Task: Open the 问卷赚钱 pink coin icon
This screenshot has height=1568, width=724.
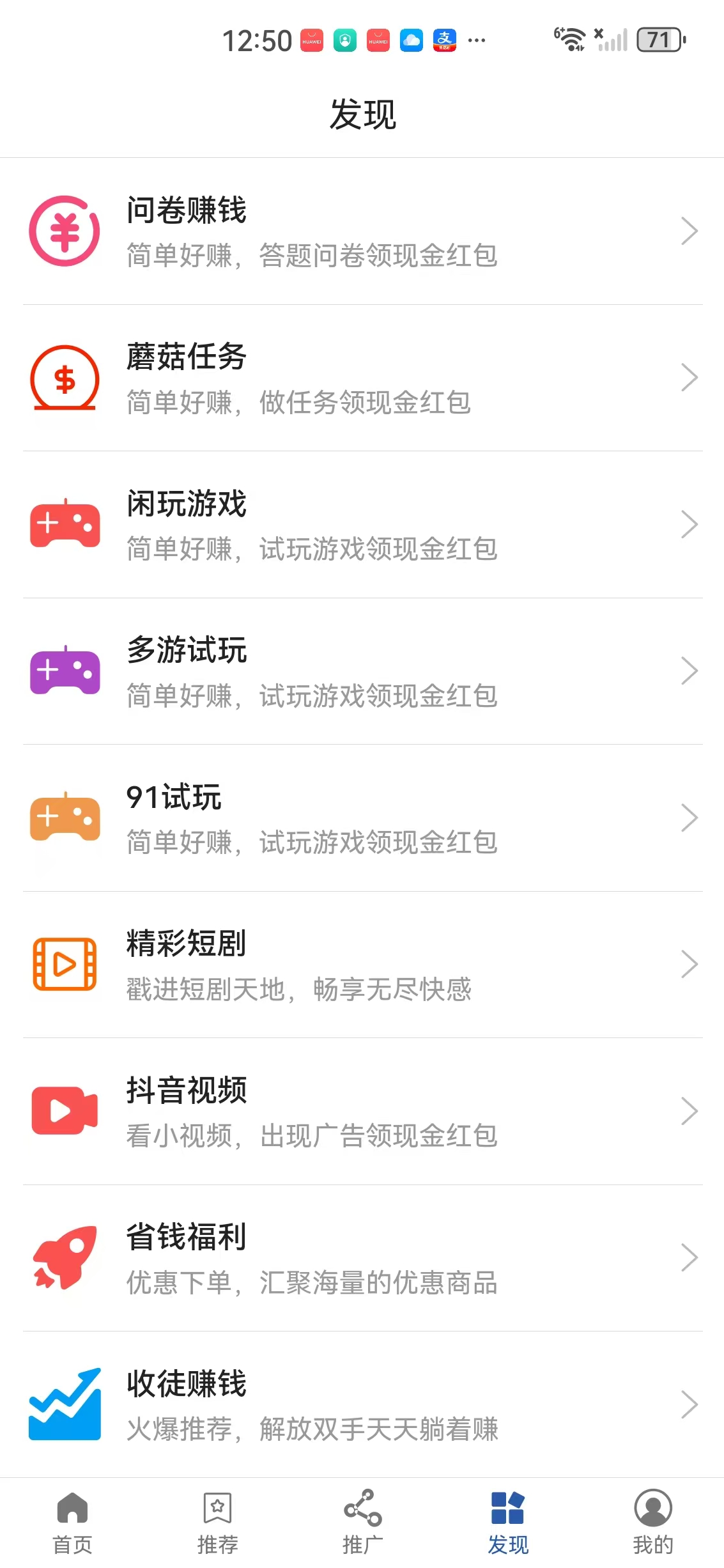Action: coord(65,231)
